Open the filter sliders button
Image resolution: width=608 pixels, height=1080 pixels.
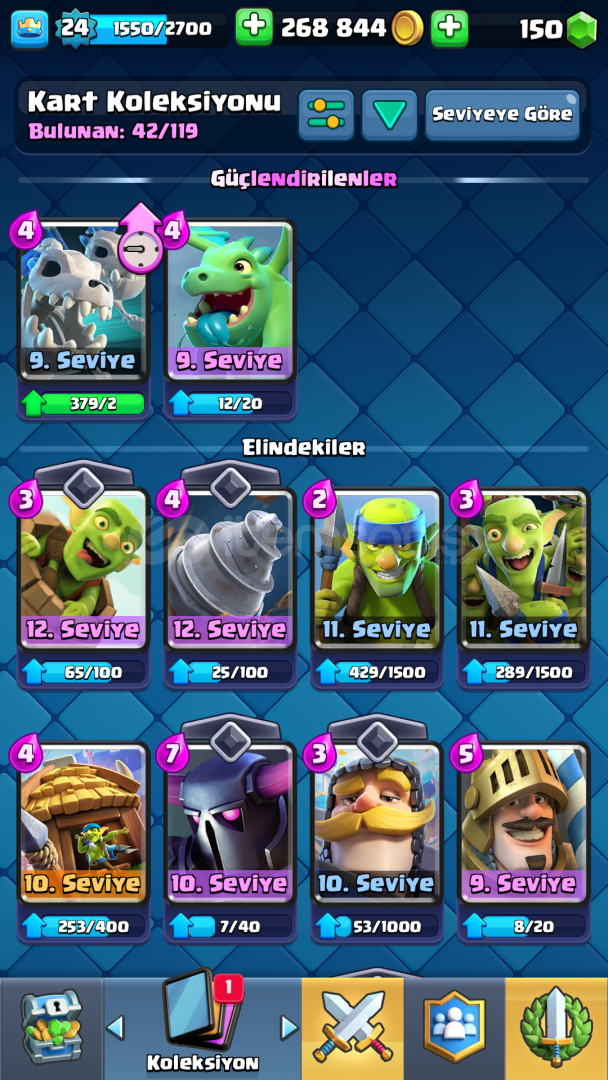click(326, 115)
